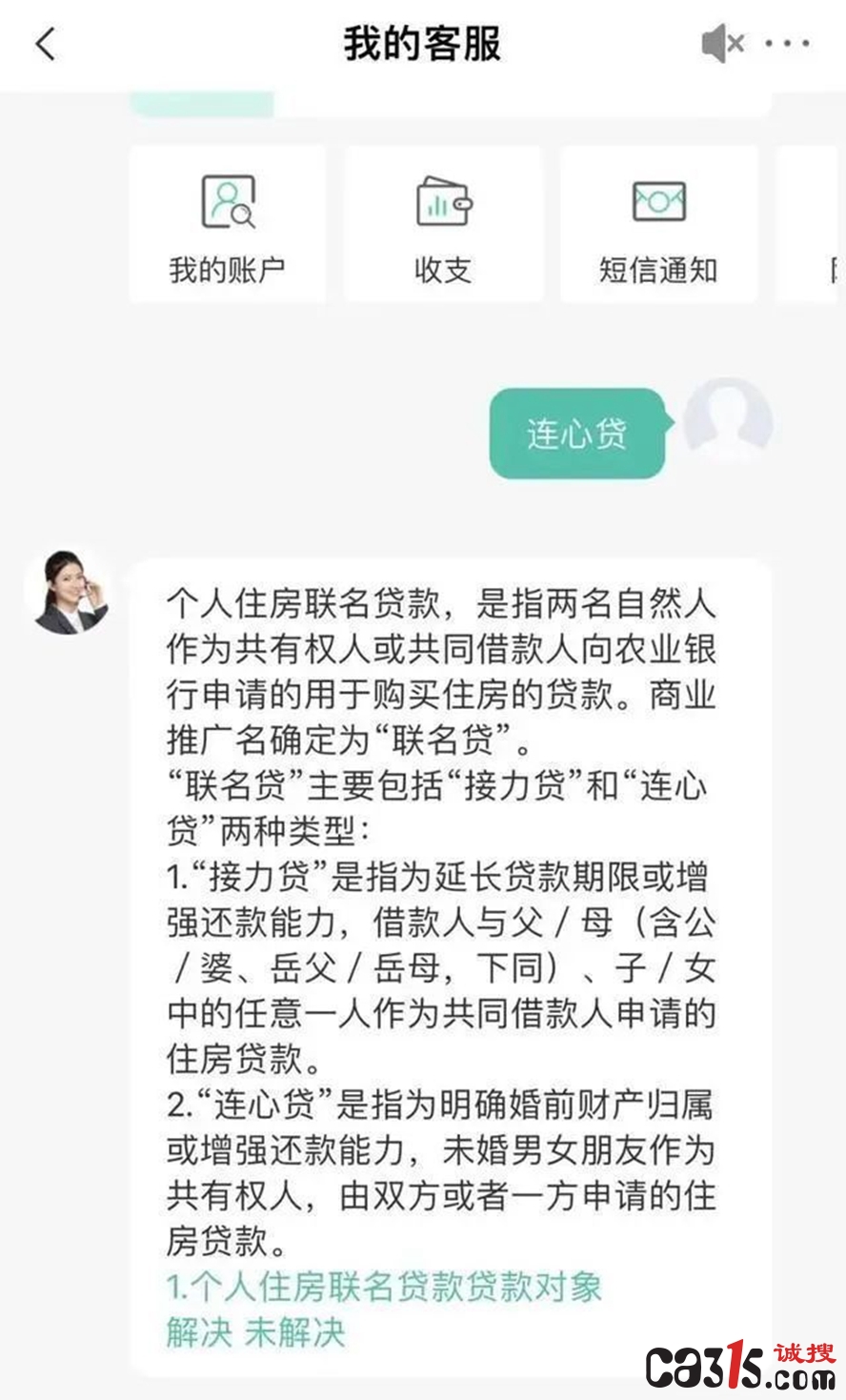The image size is (846, 1400).
Task: Mute the customer service voice
Action: (722, 44)
